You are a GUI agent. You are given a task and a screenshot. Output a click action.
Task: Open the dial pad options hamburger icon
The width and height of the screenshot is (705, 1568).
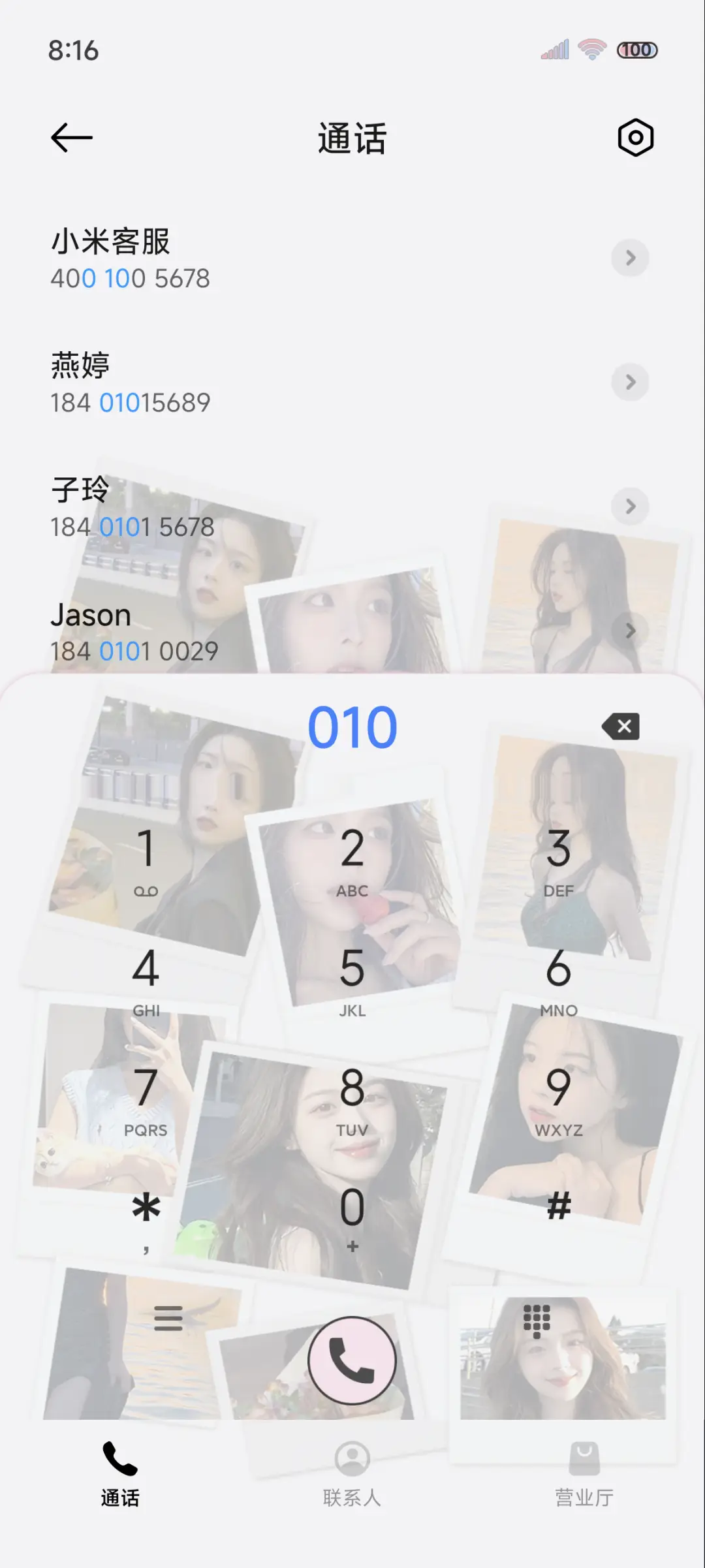168,1319
